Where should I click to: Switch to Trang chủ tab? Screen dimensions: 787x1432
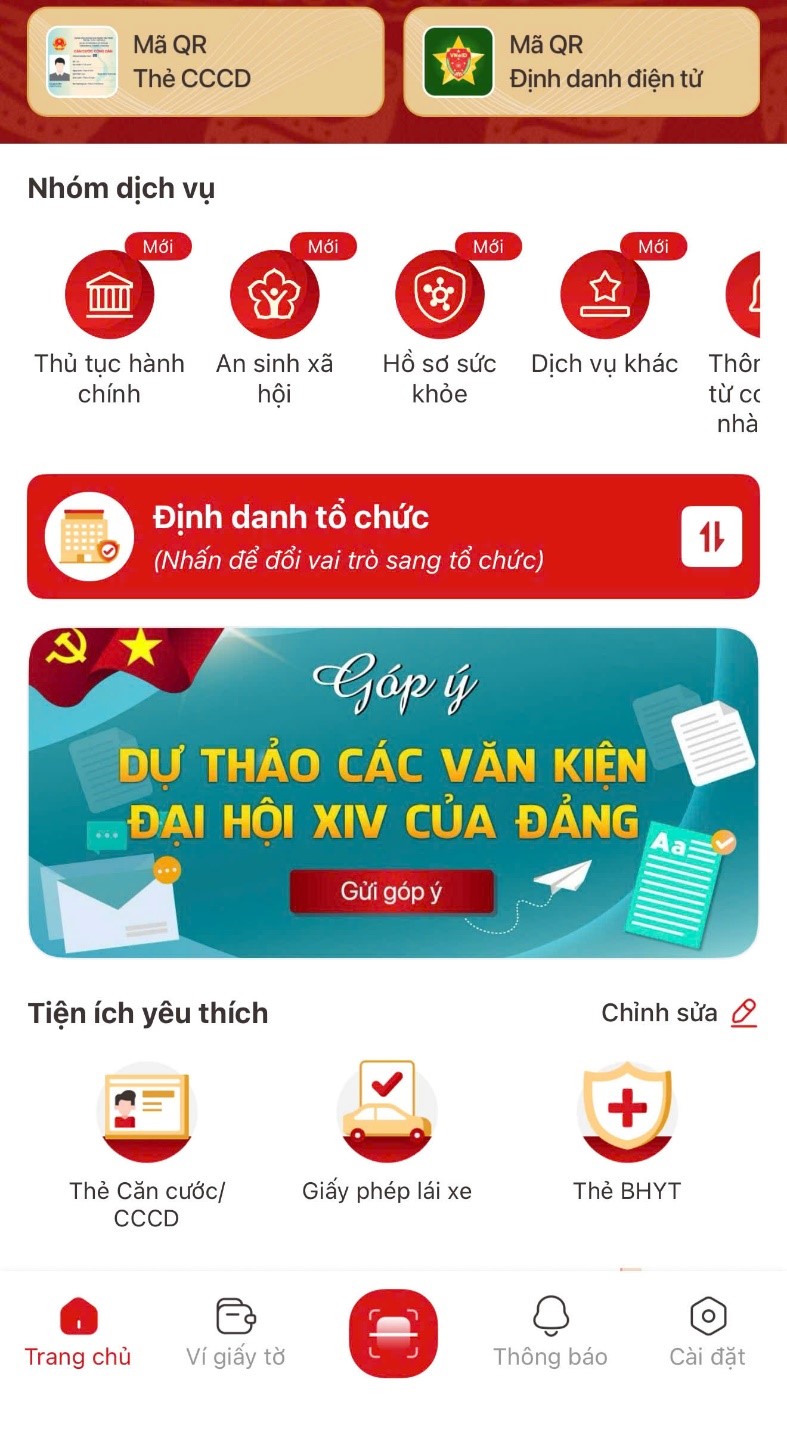click(x=78, y=1333)
